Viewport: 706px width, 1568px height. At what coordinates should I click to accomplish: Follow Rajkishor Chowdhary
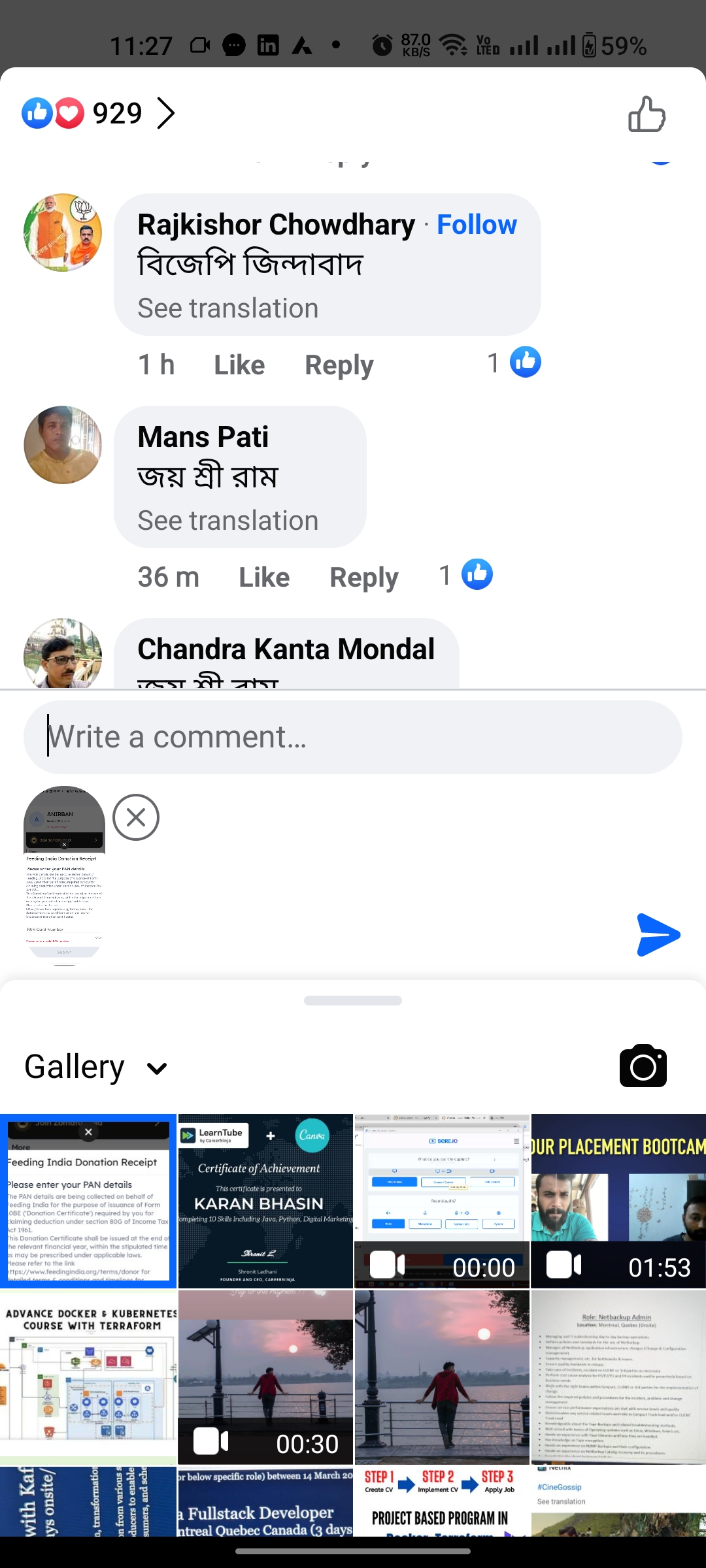click(x=477, y=225)
